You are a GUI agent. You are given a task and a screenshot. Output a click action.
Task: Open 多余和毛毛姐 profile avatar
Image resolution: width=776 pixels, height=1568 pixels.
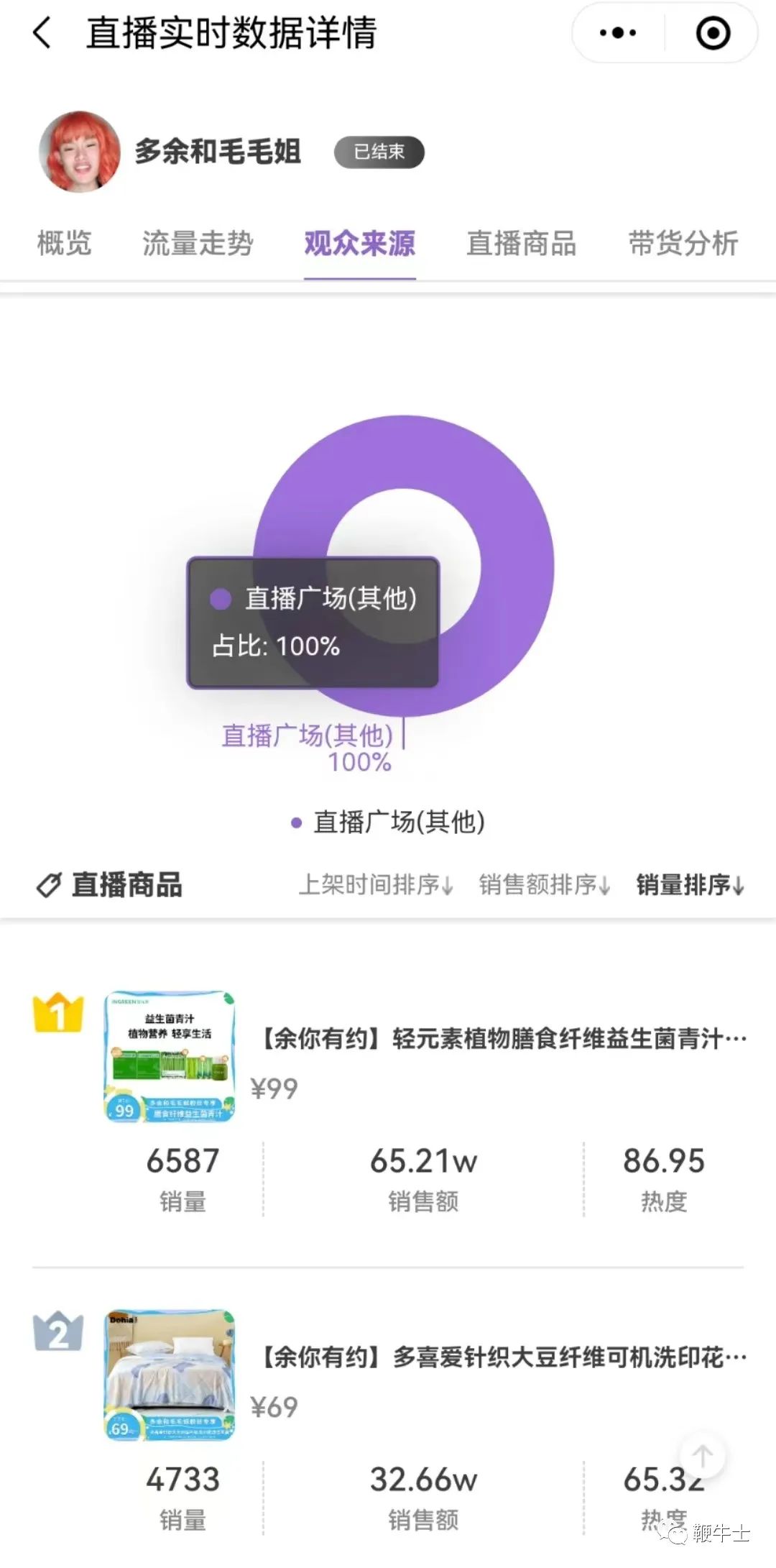tap(79, 152)
